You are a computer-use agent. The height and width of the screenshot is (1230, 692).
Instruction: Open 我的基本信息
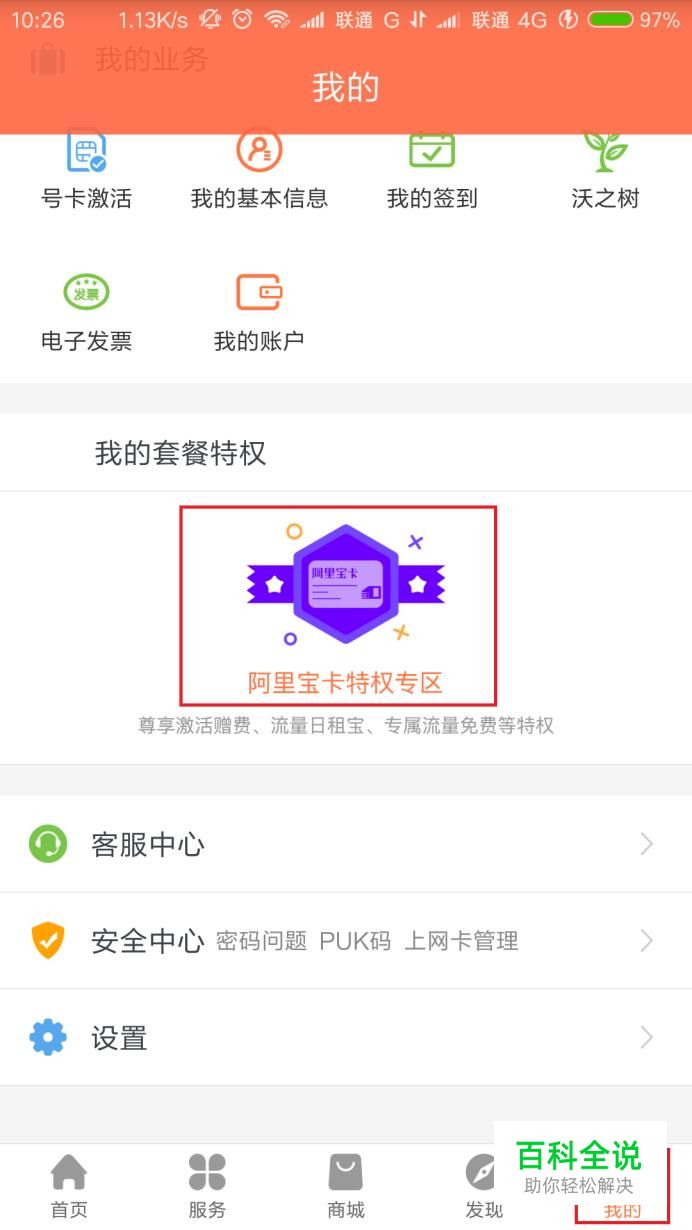coord(259,172)
